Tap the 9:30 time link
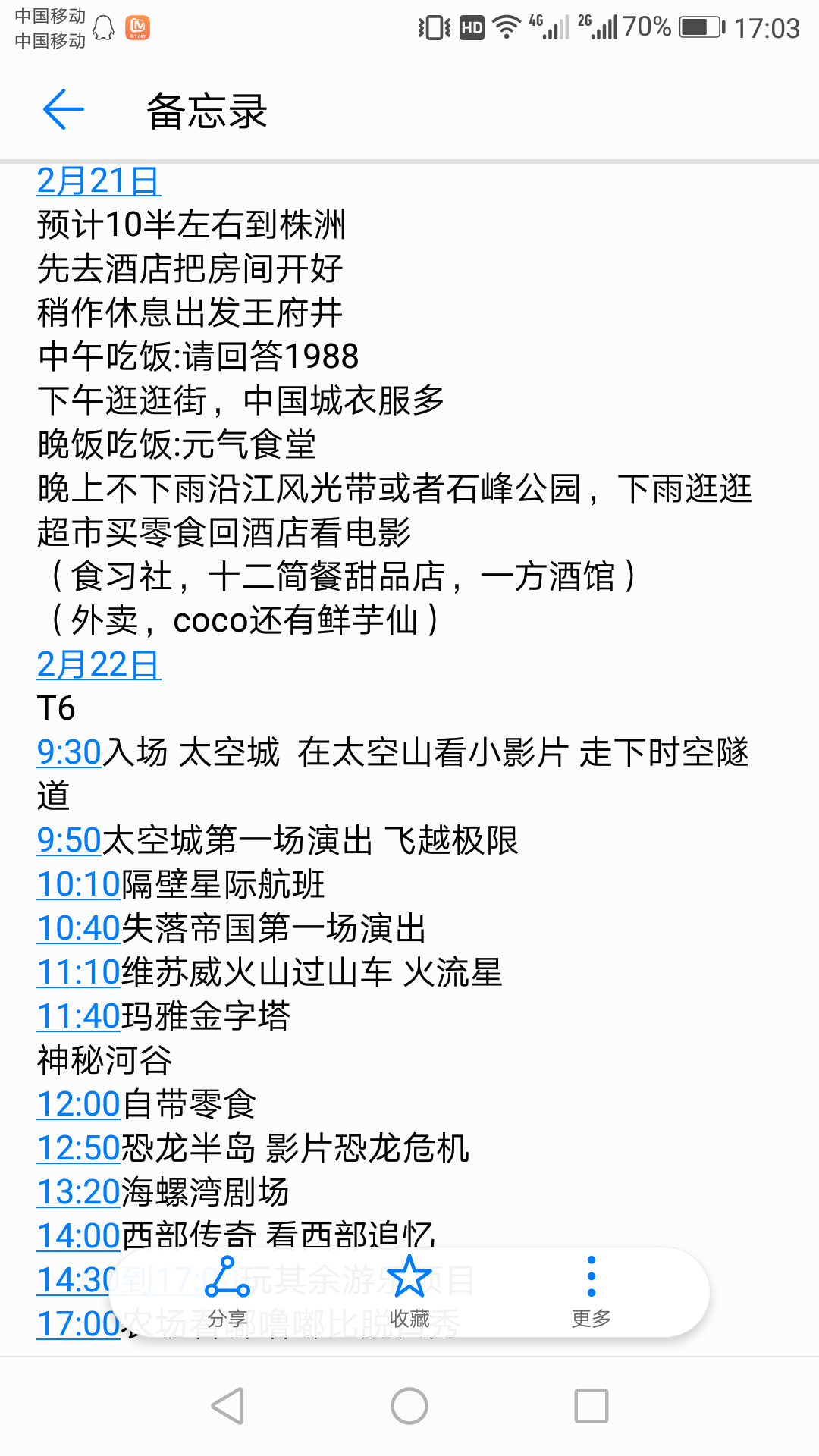This screenshot has height=1456, width=819. (x=69, y=752)
